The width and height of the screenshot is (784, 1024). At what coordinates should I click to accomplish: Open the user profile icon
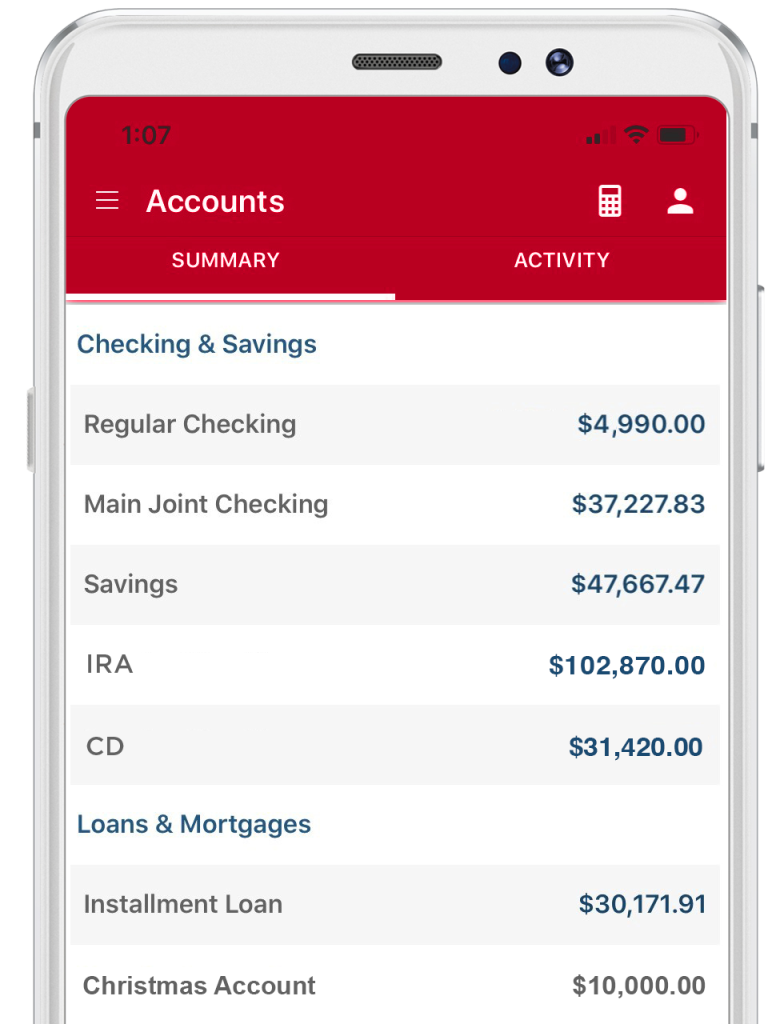point(680,200)
